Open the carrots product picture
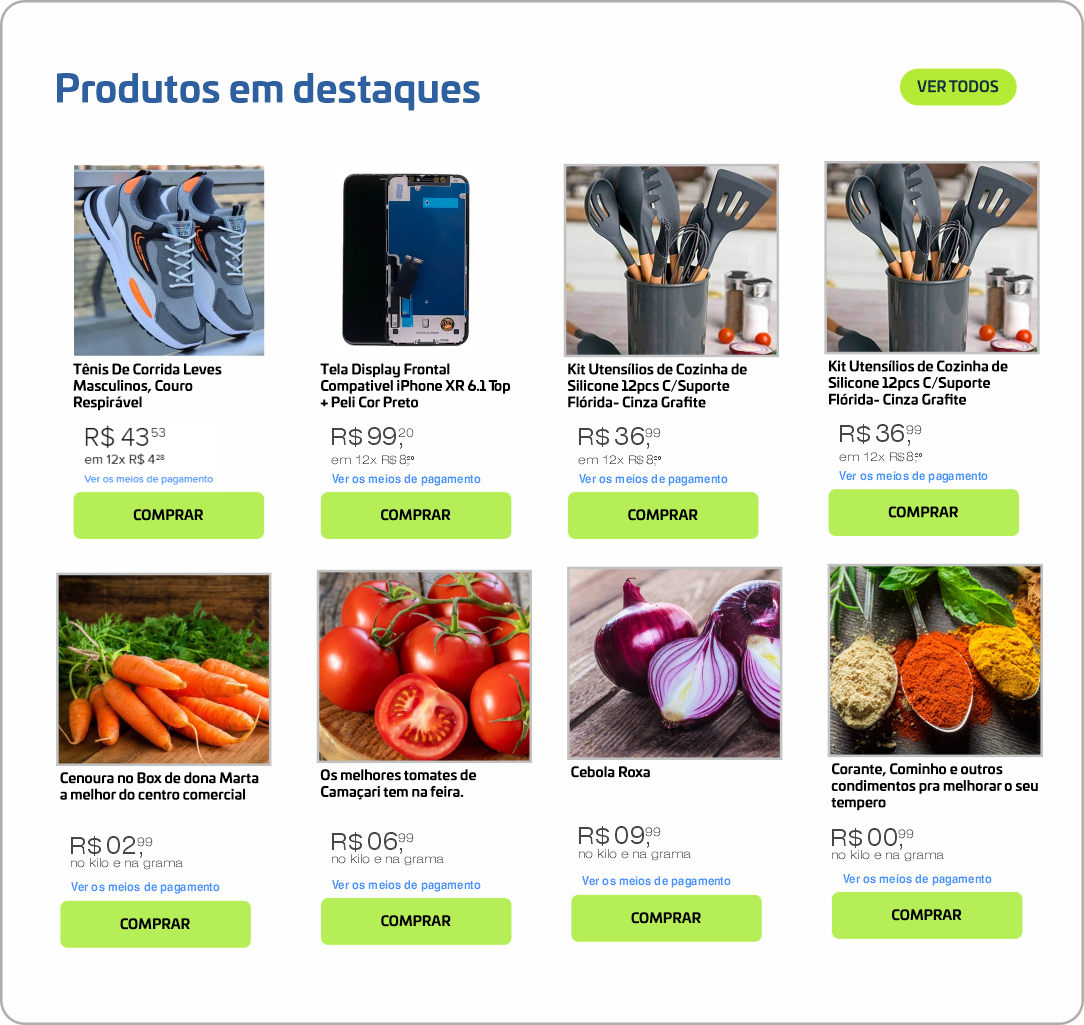Screen dimensions: 1084x1025 (x=164, y=669)
